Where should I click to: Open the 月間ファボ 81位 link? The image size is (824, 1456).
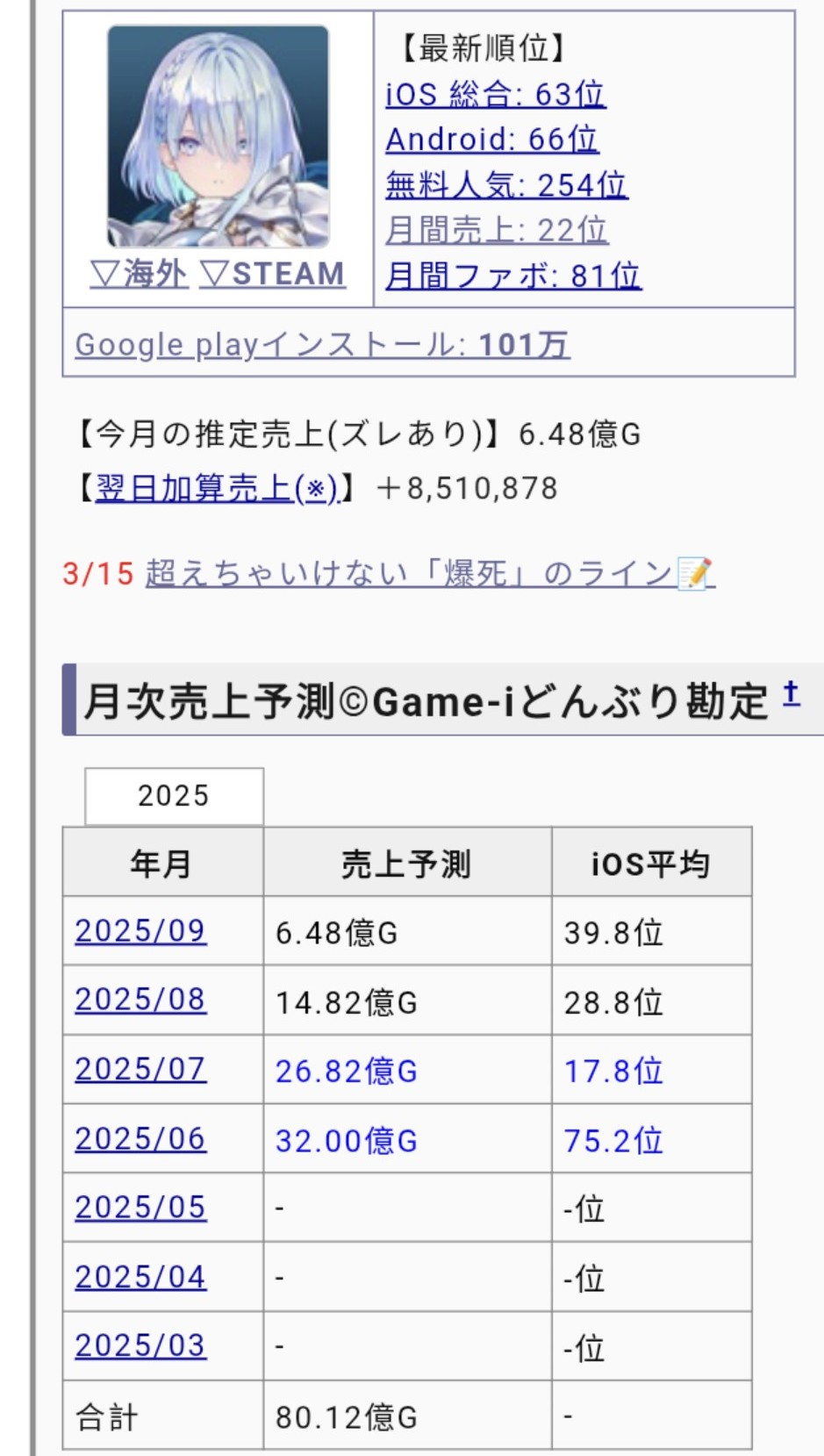[x=513, y=276]
